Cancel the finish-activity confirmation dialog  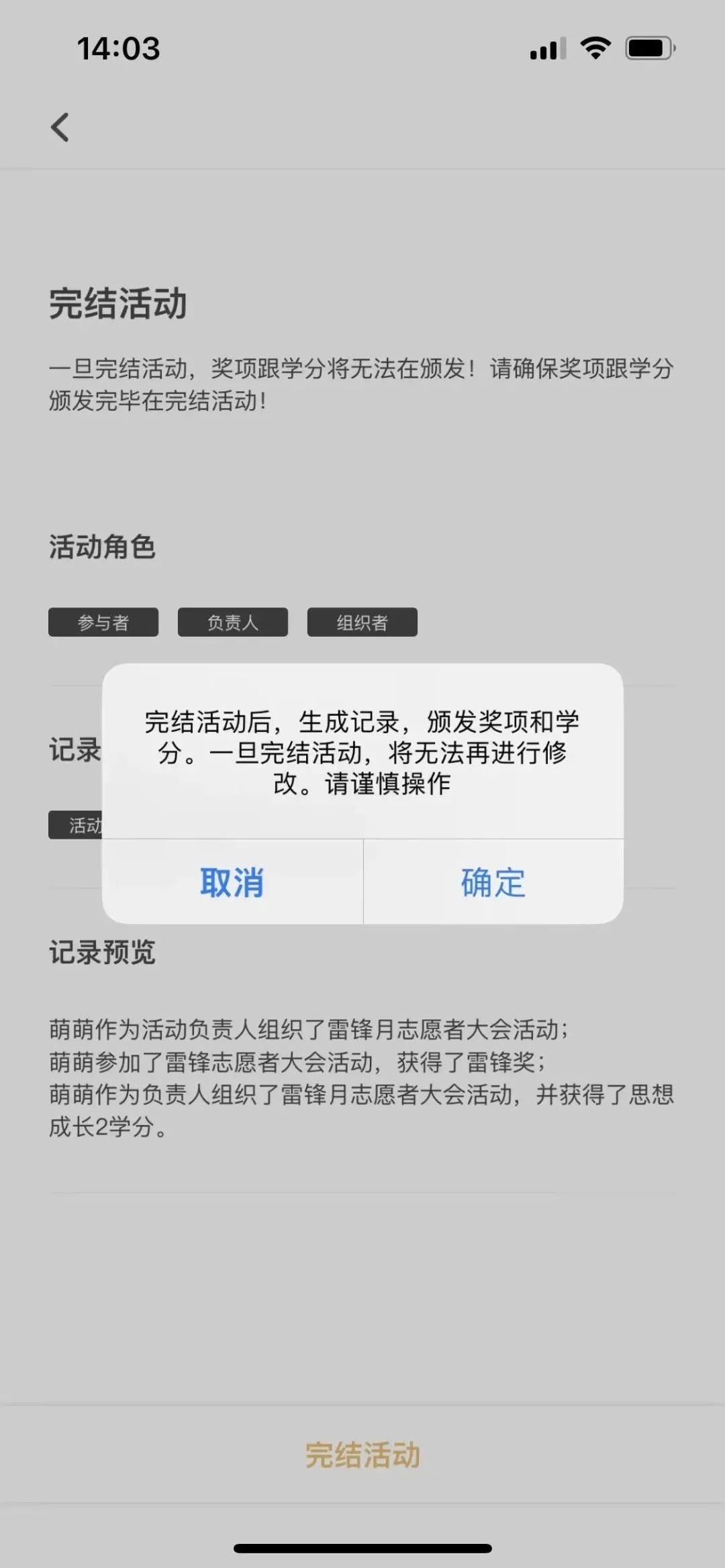coord(232,882)
